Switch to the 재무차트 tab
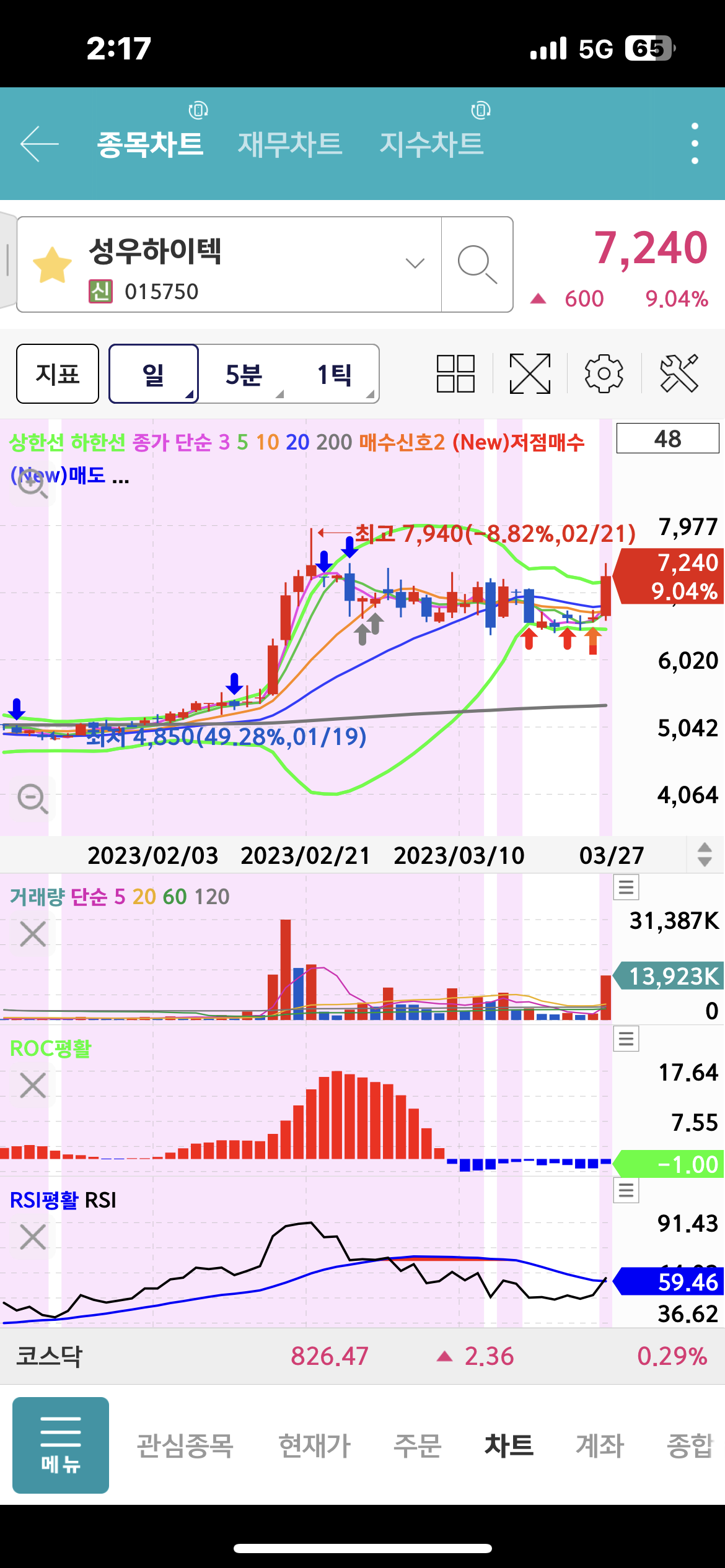The width and height of the screenshot is (725, 1568). tap(290, 144)
